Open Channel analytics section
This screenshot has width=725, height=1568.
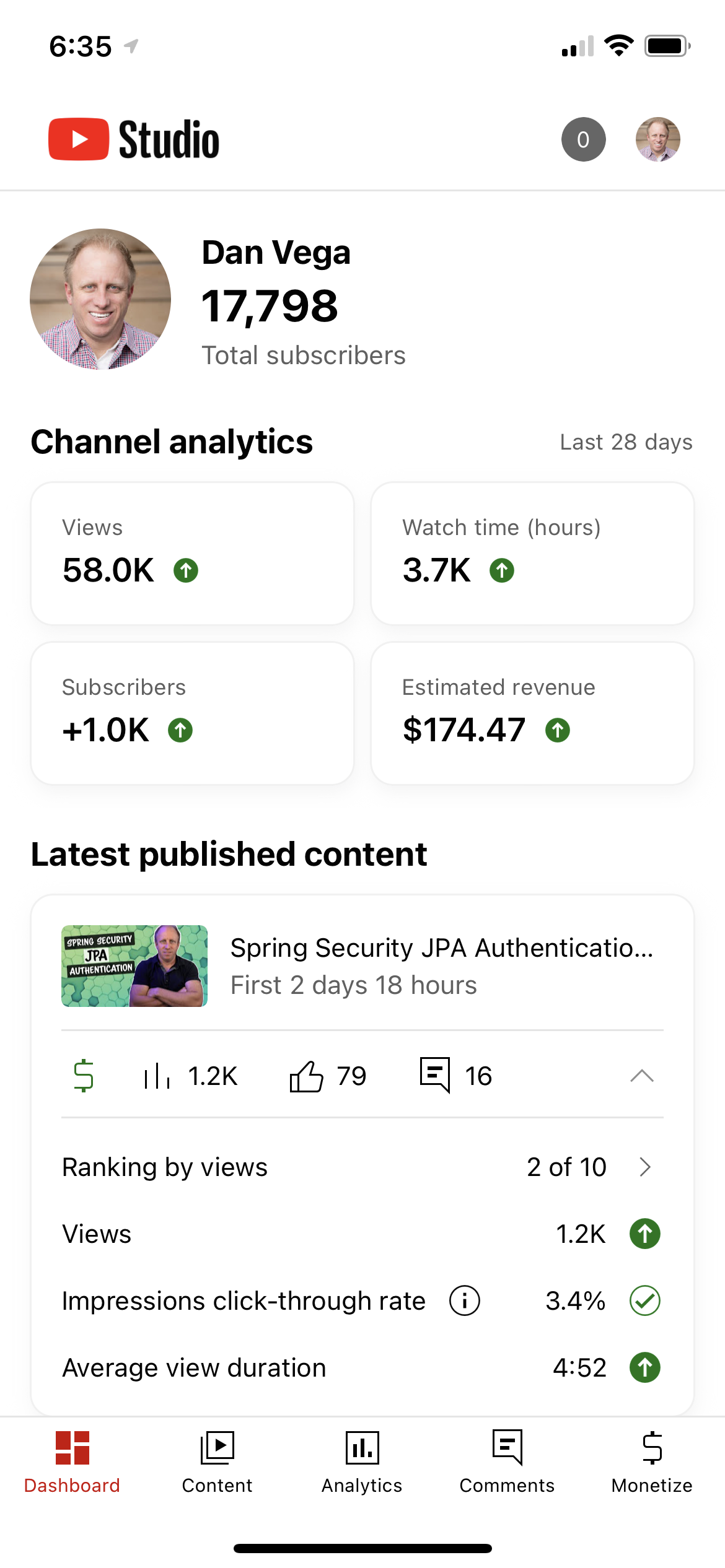[172, 442]
